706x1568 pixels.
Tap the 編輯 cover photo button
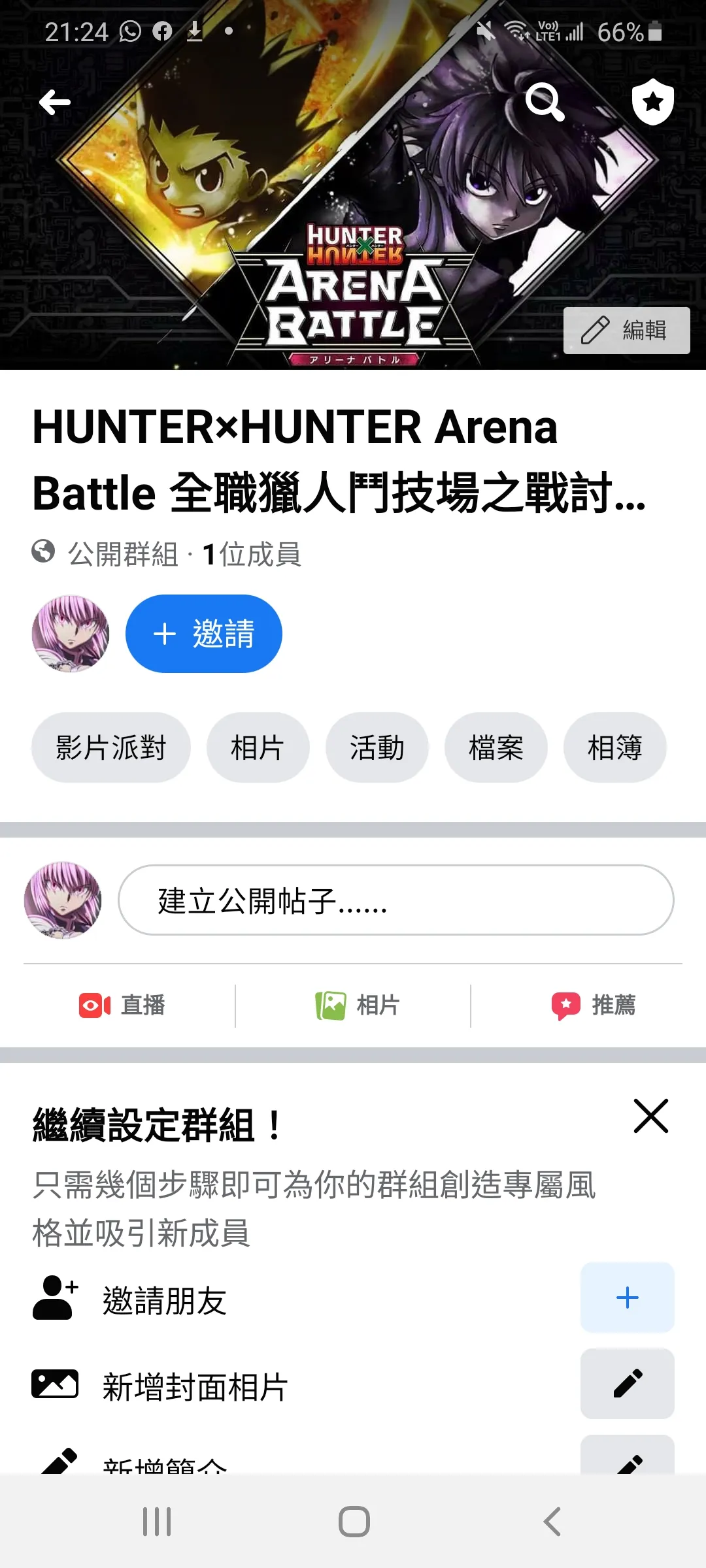pyautogui.click(x=626, y=331)
